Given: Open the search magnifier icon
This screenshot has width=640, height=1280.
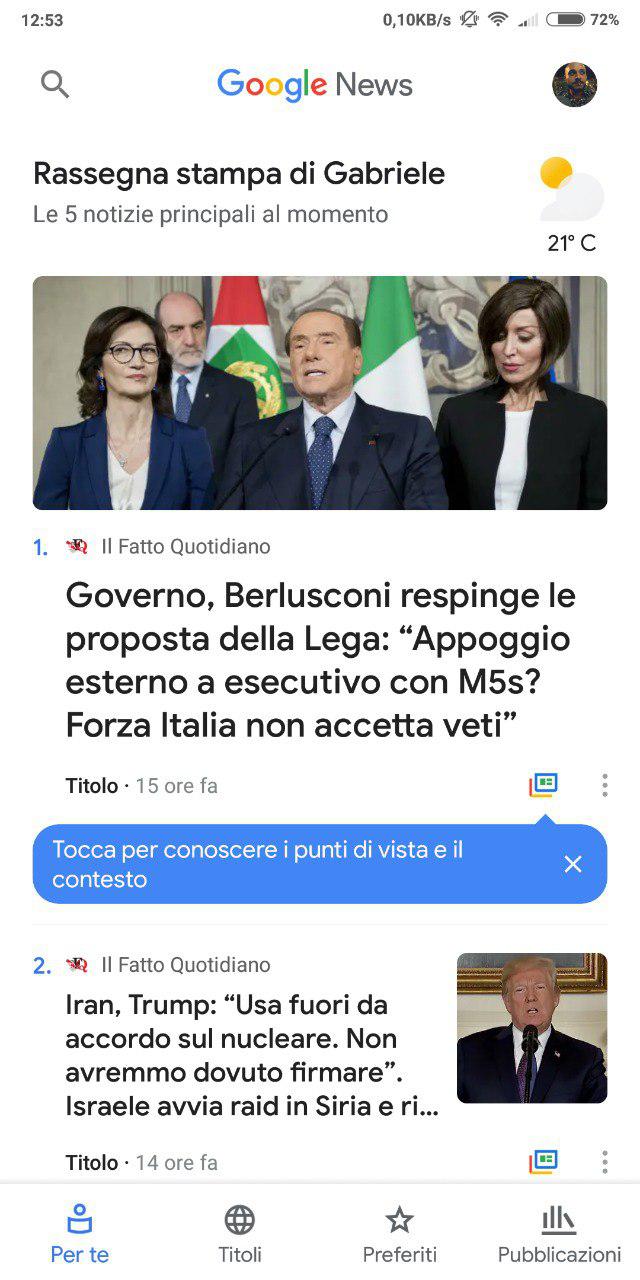Looking at the screenshot, I should 55,84.
